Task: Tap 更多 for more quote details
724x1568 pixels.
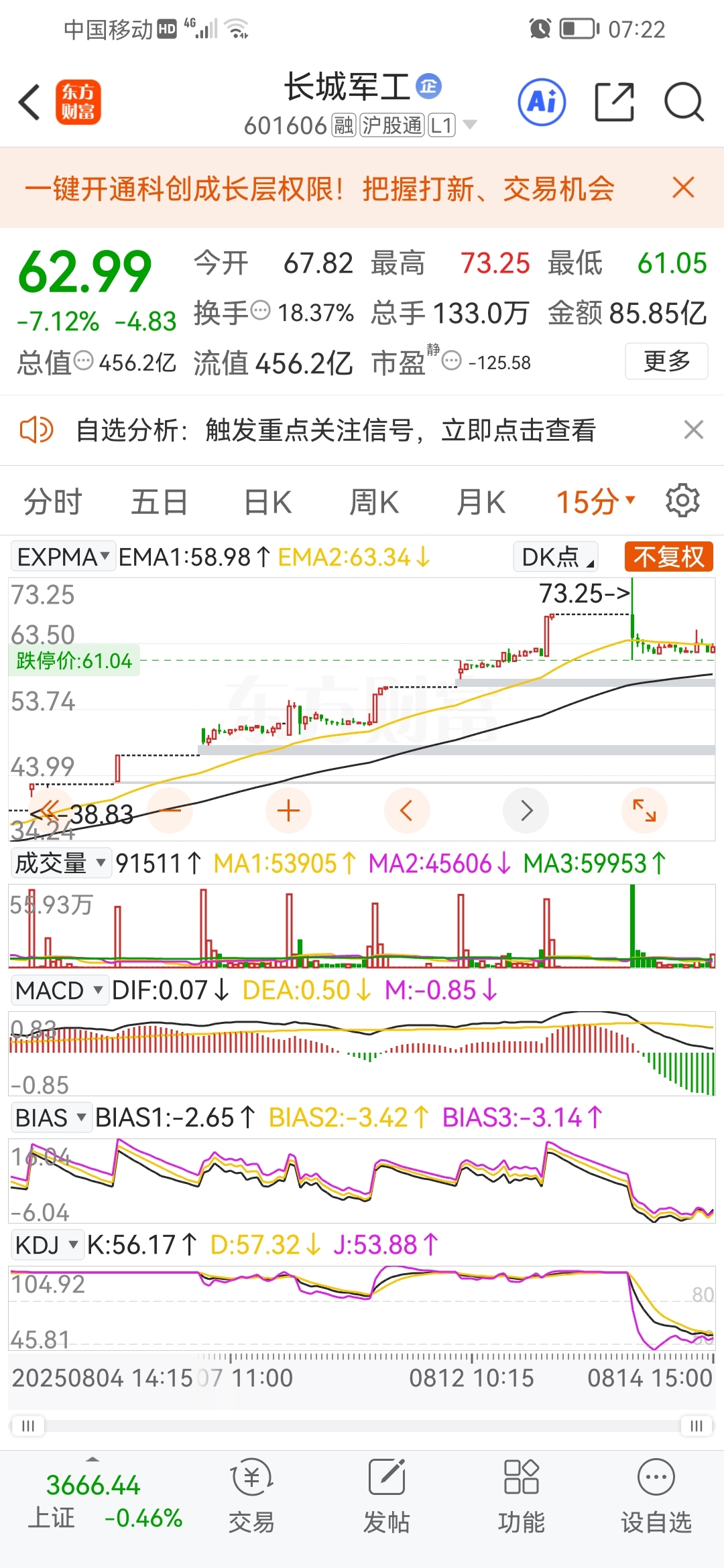Action: coord(666,361)
